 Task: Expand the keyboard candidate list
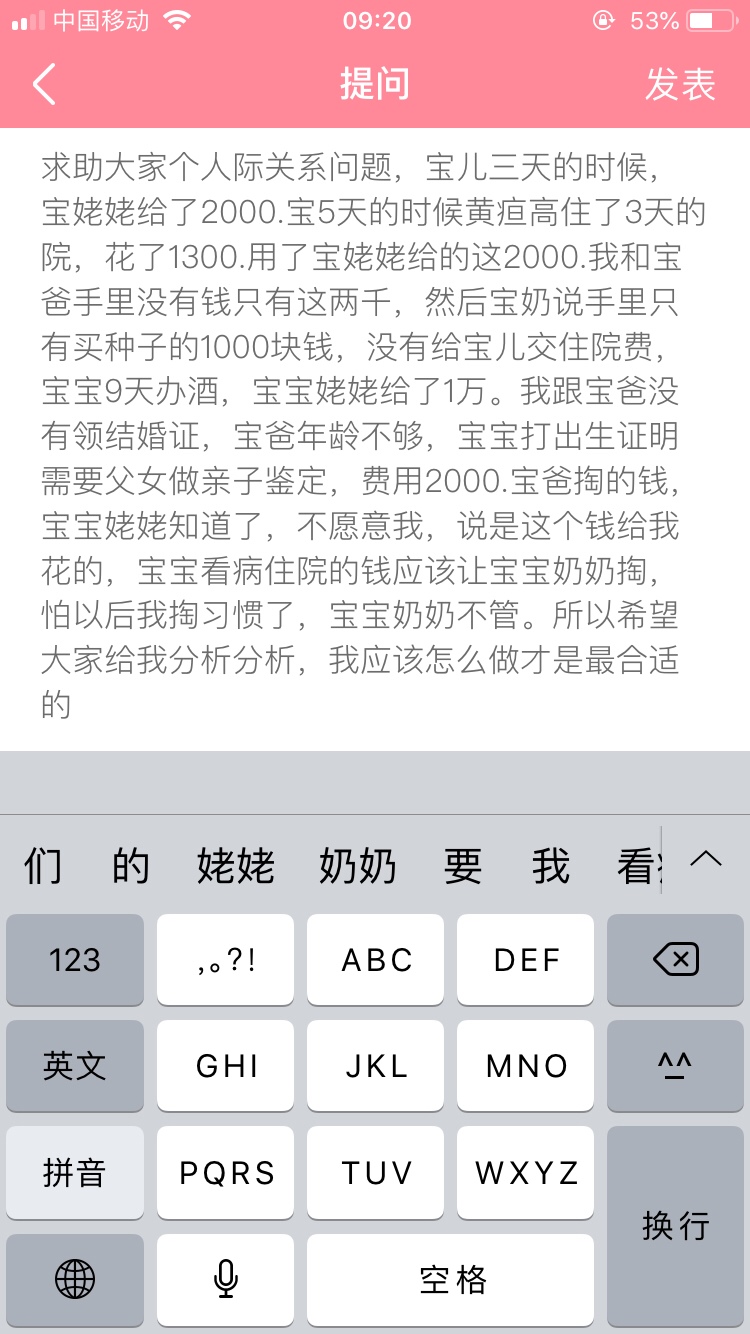(706, 859)
